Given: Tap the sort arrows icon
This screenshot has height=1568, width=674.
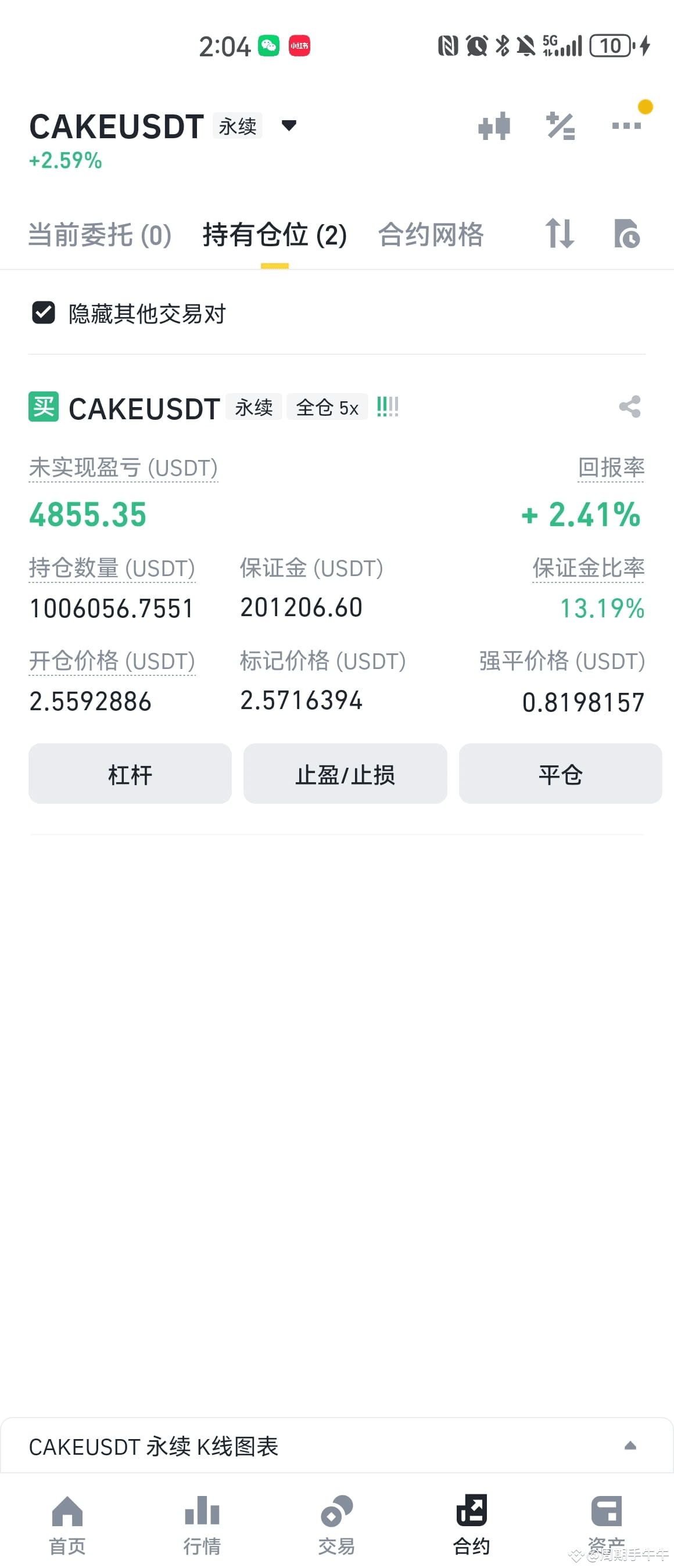Looking at the screenshot, I should click(x=560, y=233).
